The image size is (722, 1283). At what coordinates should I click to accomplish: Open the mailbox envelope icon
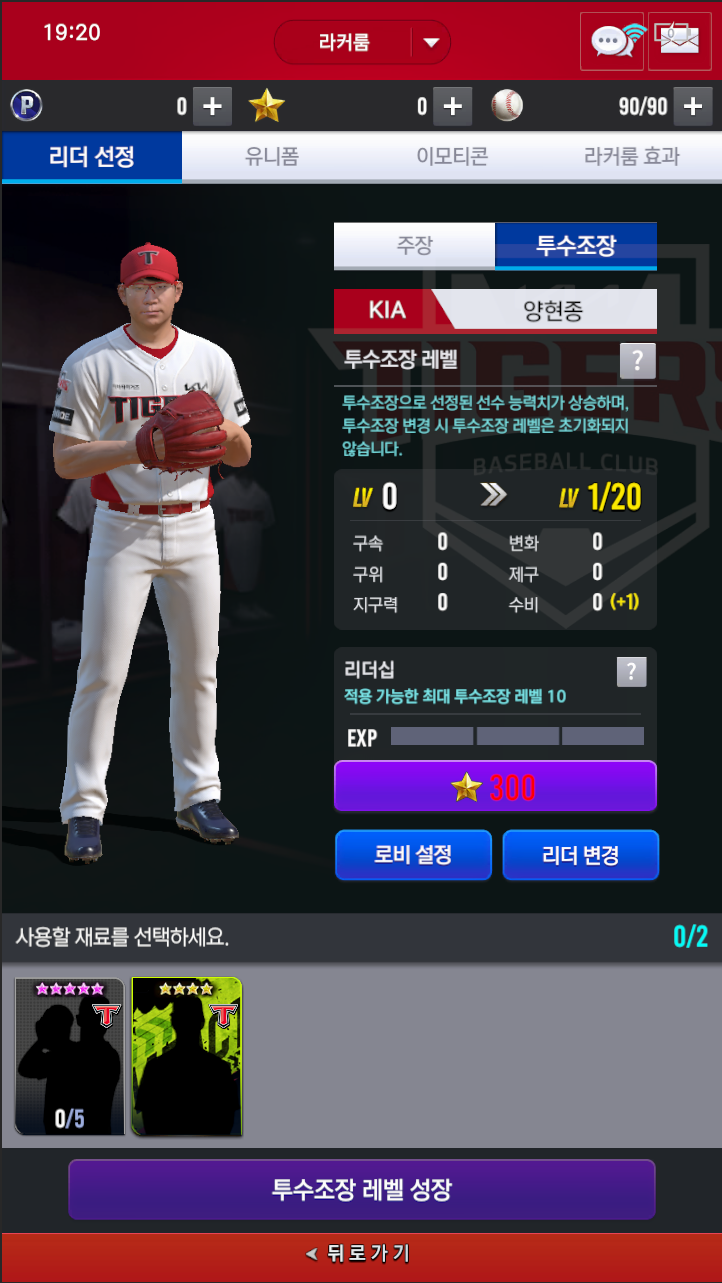coord(680,41)
